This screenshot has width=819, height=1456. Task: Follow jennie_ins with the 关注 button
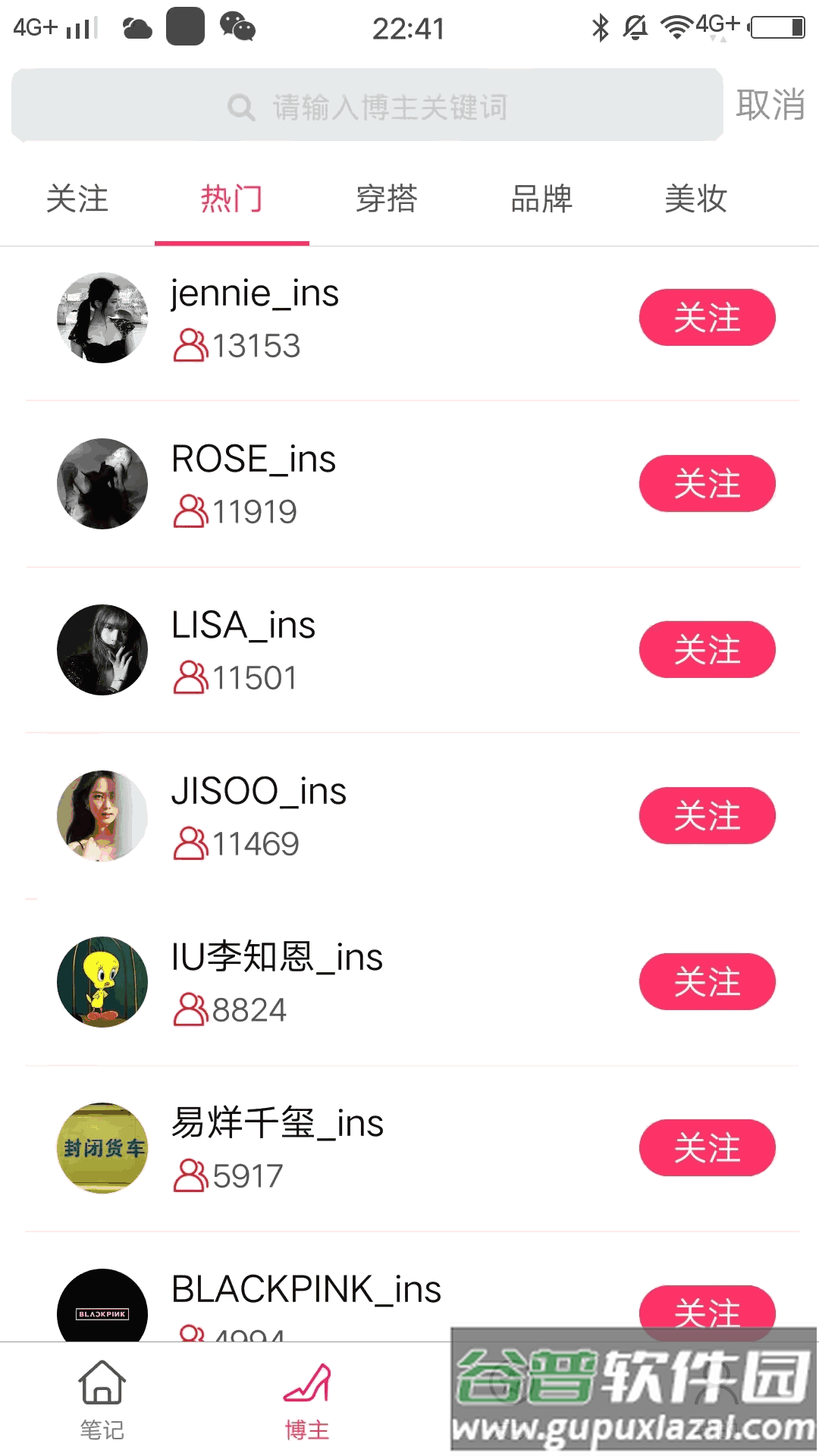pos(707,318)
